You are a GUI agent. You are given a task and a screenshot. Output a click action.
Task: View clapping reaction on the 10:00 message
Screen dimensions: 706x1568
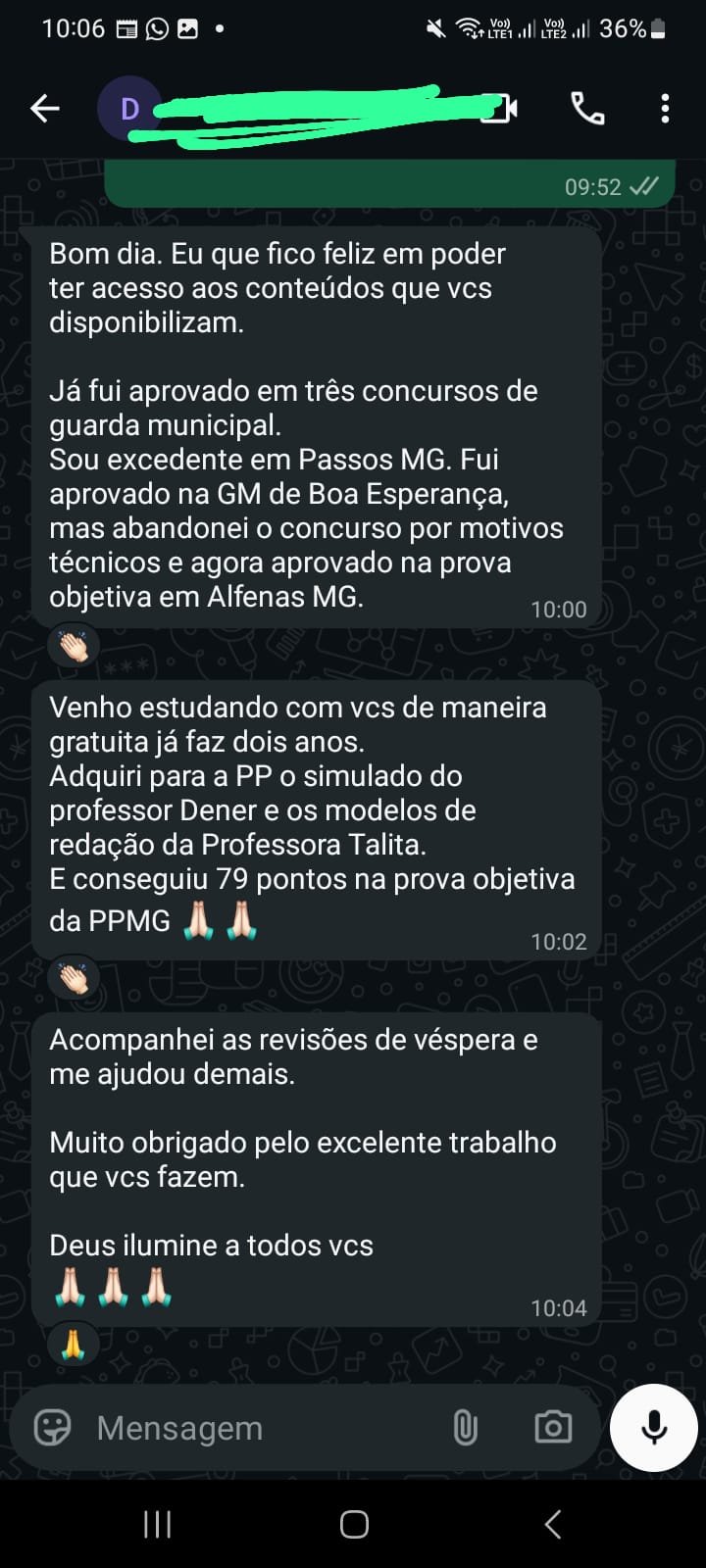[x=74, y=646]
